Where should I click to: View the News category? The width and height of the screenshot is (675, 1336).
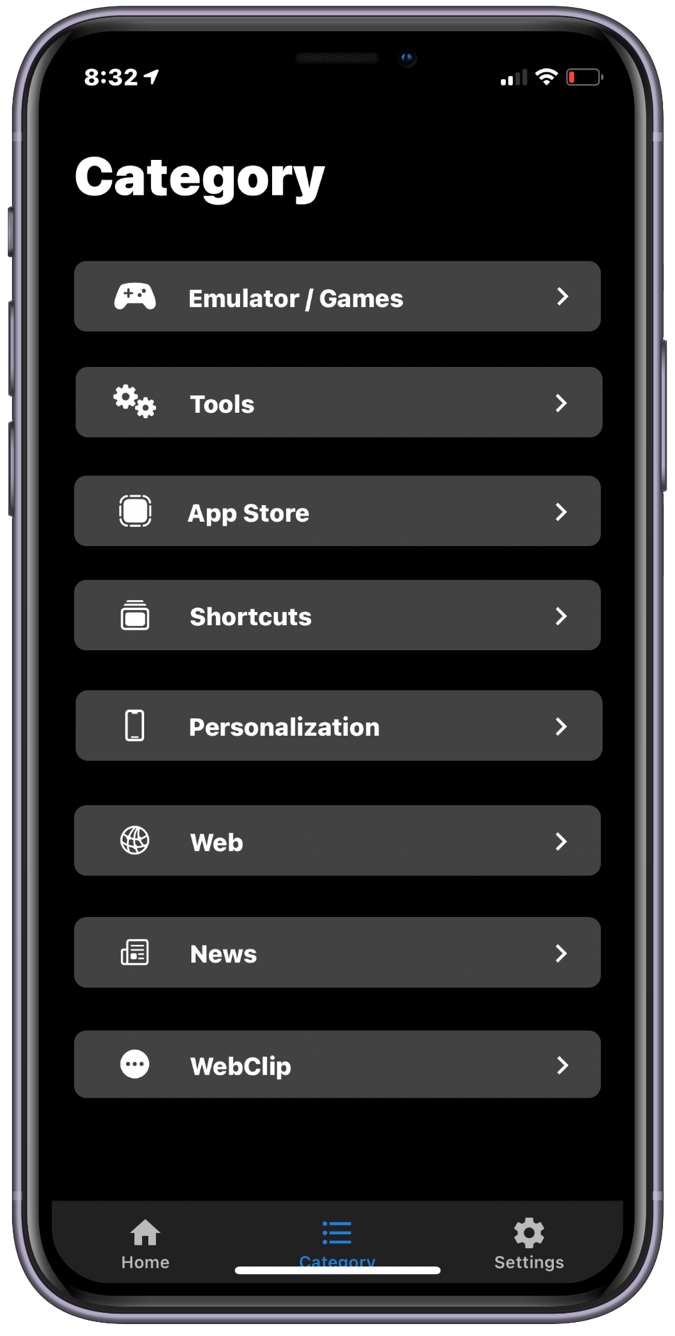[x=337, y=952]
